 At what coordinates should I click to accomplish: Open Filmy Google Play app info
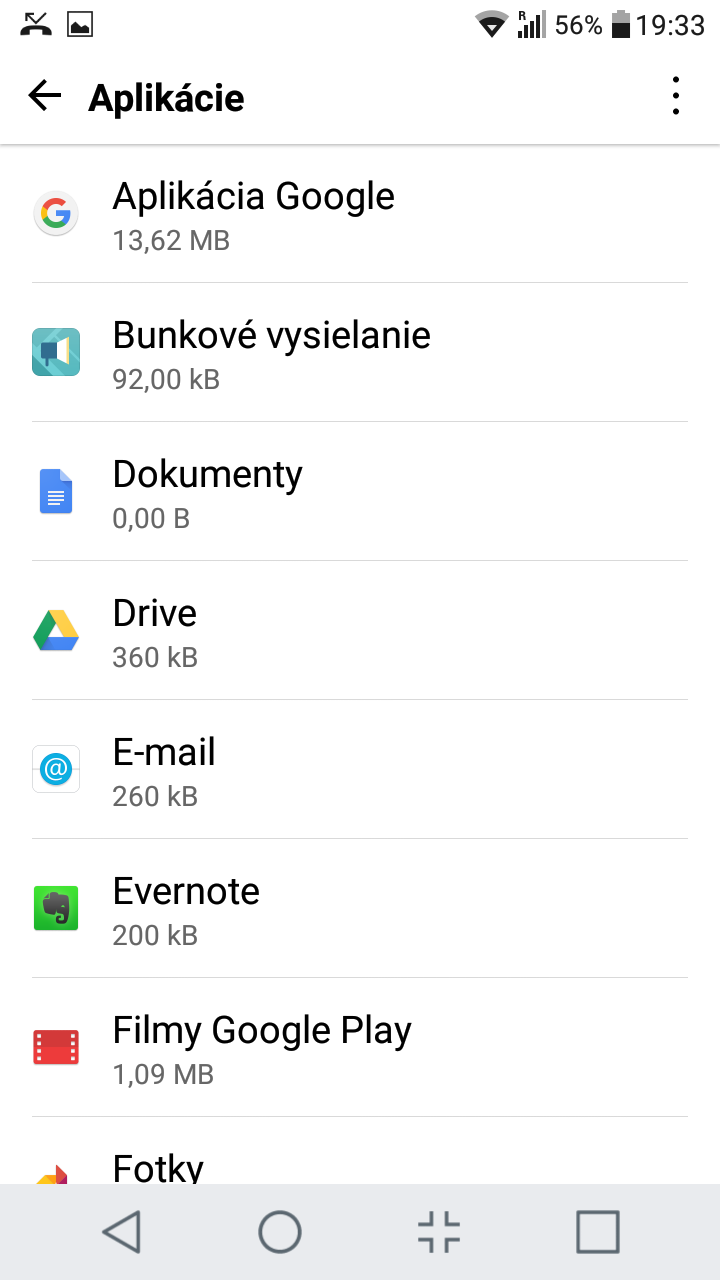coord(360,1048)
